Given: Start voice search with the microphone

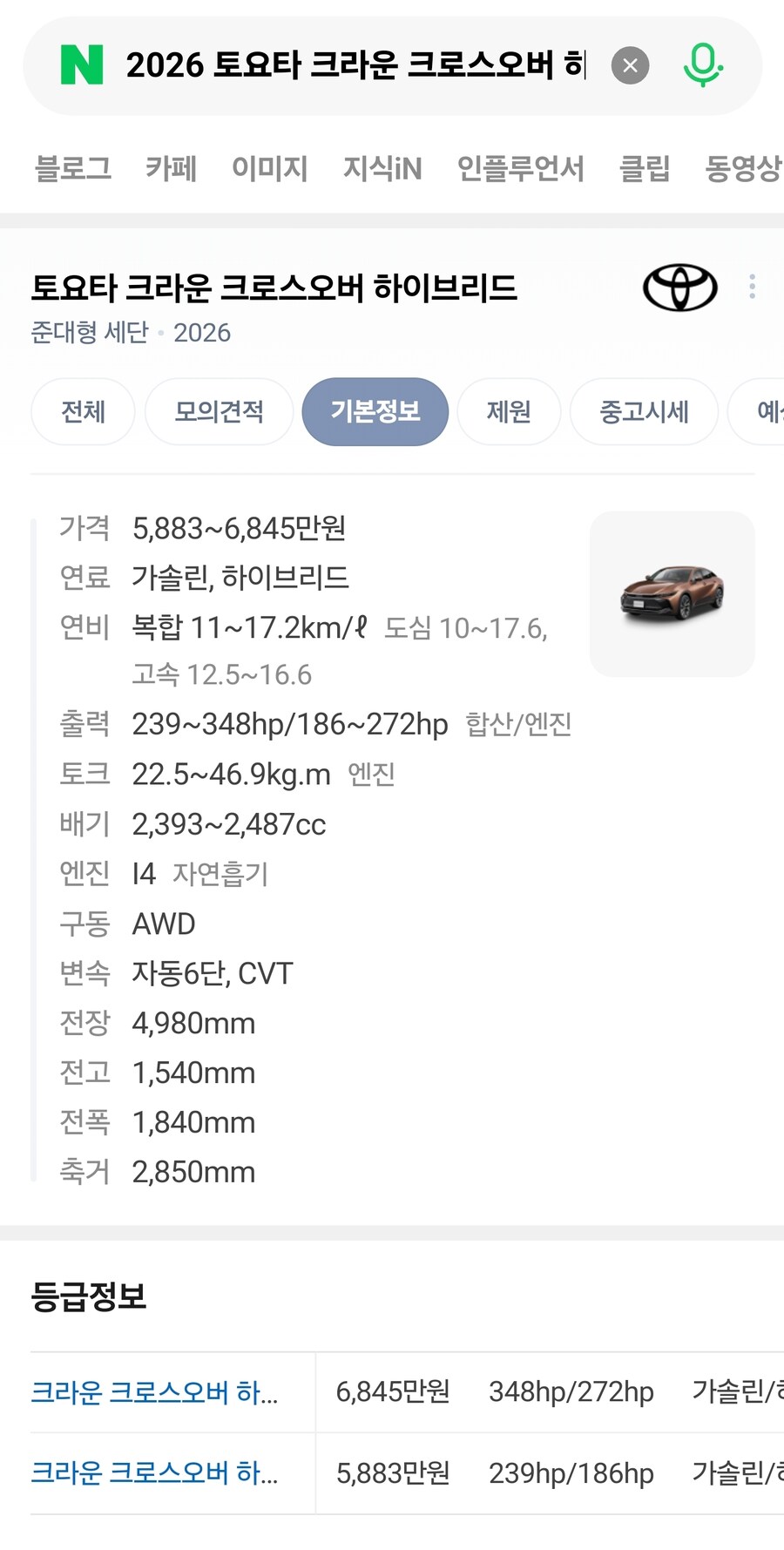Looking at the screenshot, I should pyautogui.click(x=702, y=65).
